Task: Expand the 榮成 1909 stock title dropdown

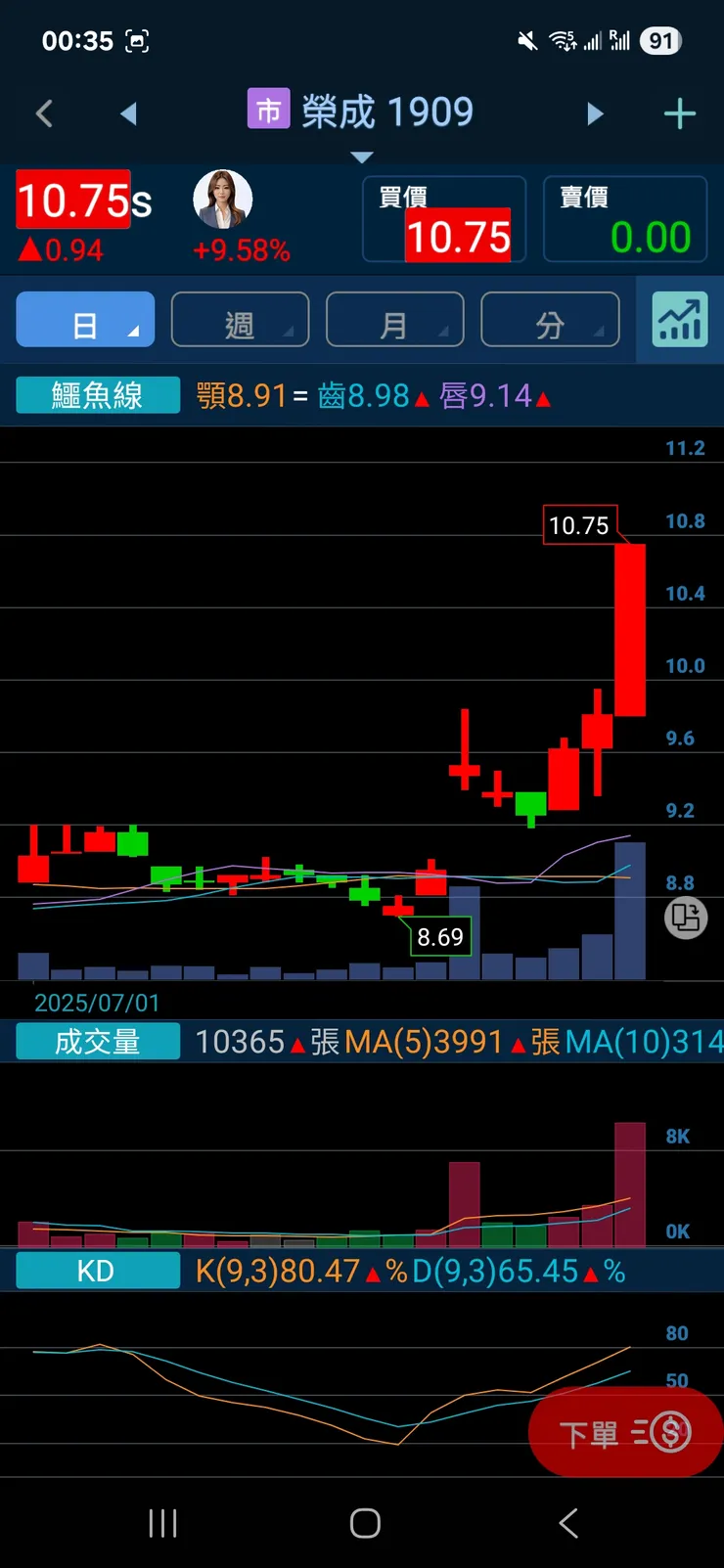Action: [x=361, y=157]
